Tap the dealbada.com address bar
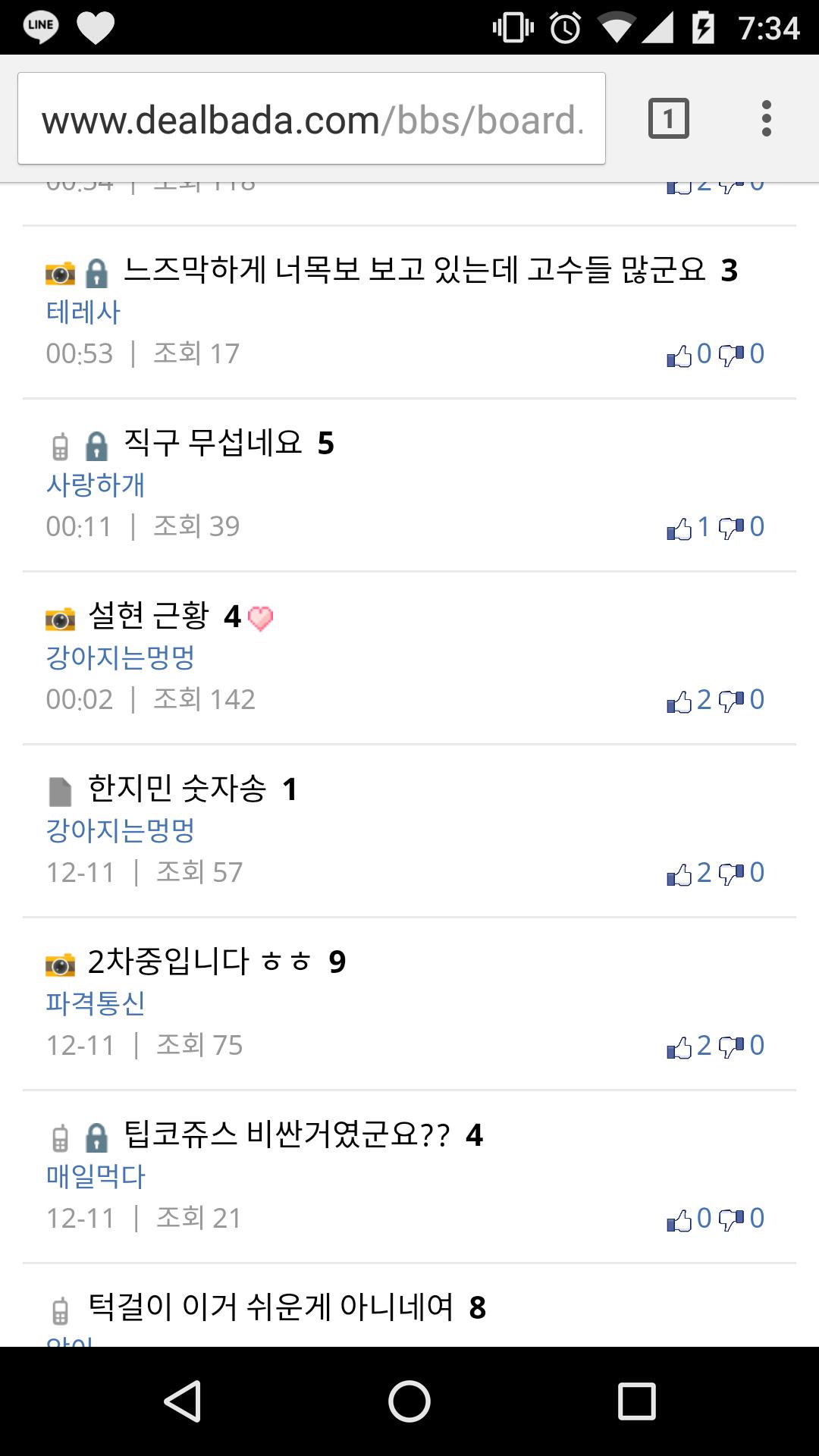Image resolution: width=819 pixels, height=1456 pixels. [x=311, y=119]
